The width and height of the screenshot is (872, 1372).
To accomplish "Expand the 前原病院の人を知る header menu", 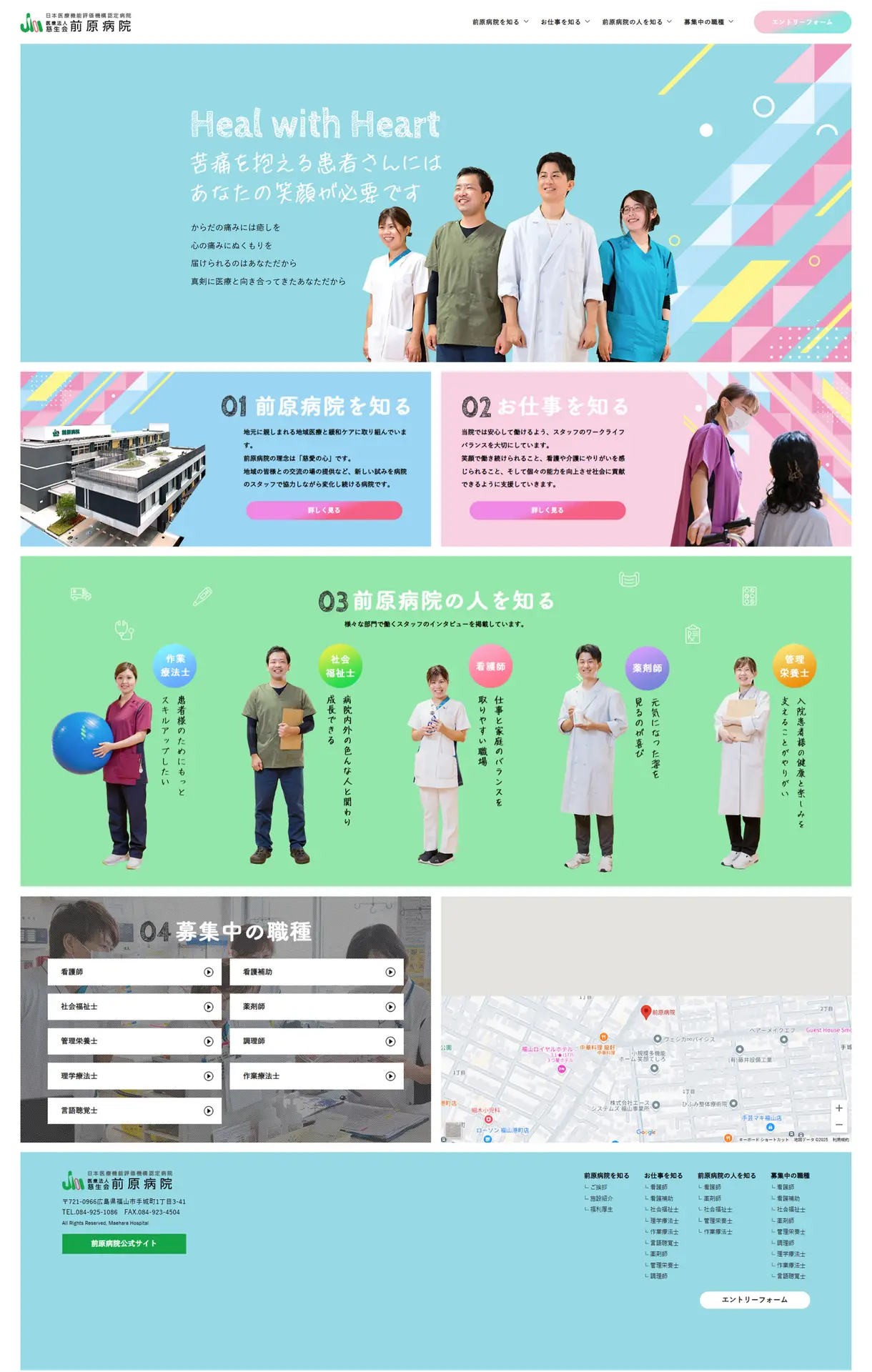I will click(x=636, y=22).
